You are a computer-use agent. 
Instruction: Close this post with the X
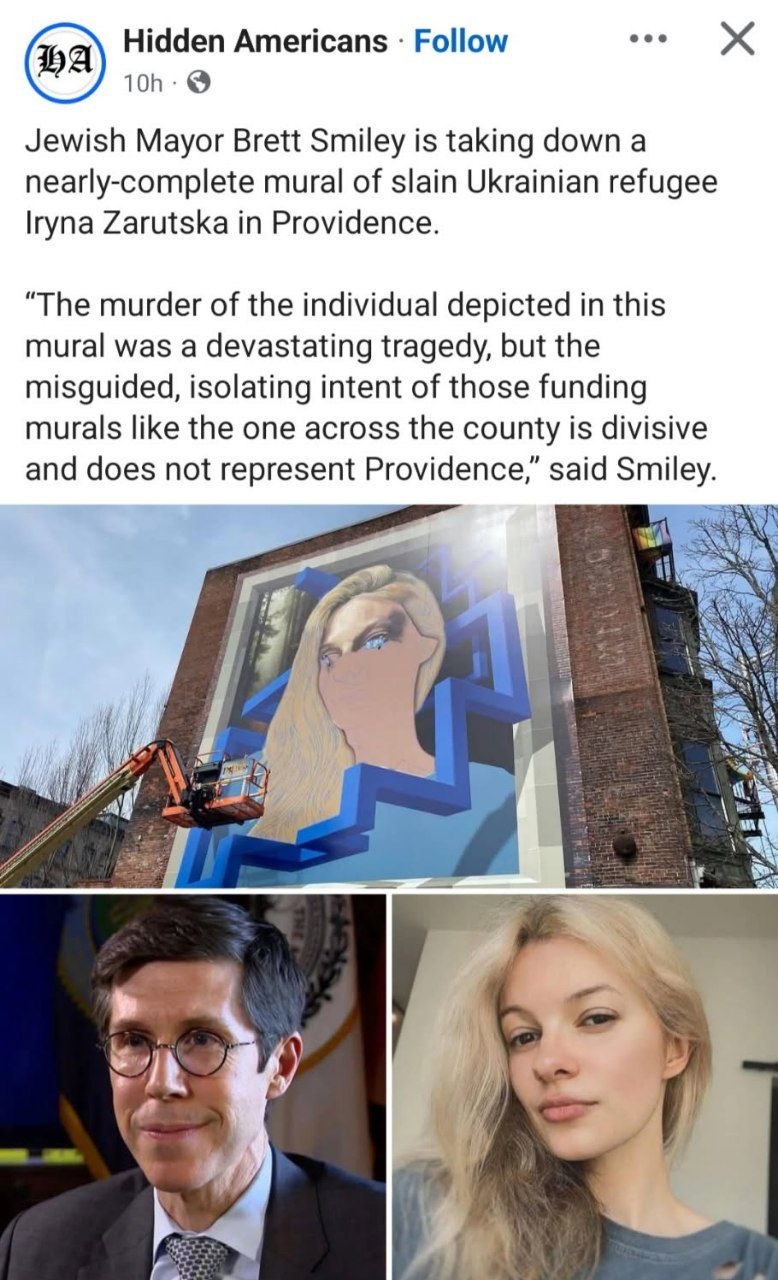click(x=737, y=40)
